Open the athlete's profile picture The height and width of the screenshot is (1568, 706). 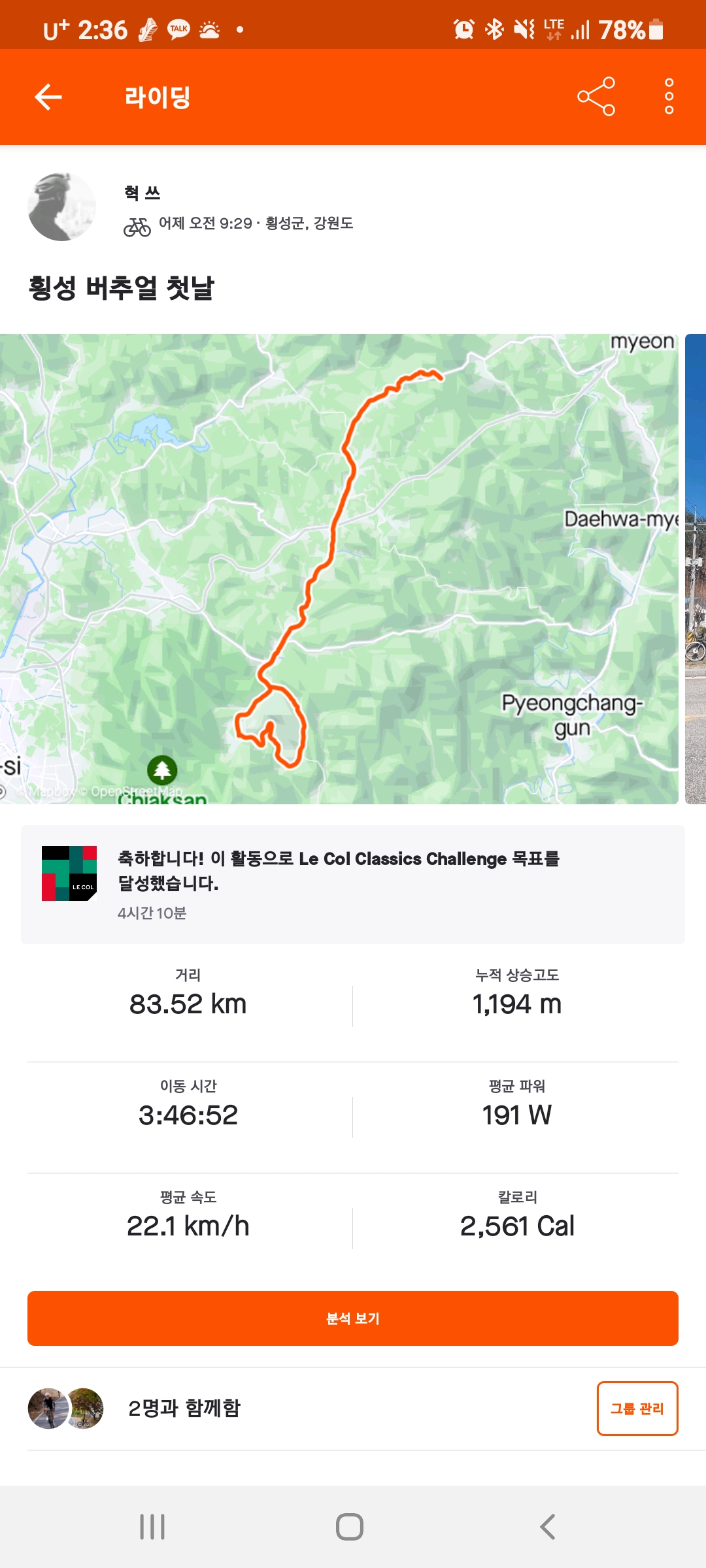(x=61, y=207)
